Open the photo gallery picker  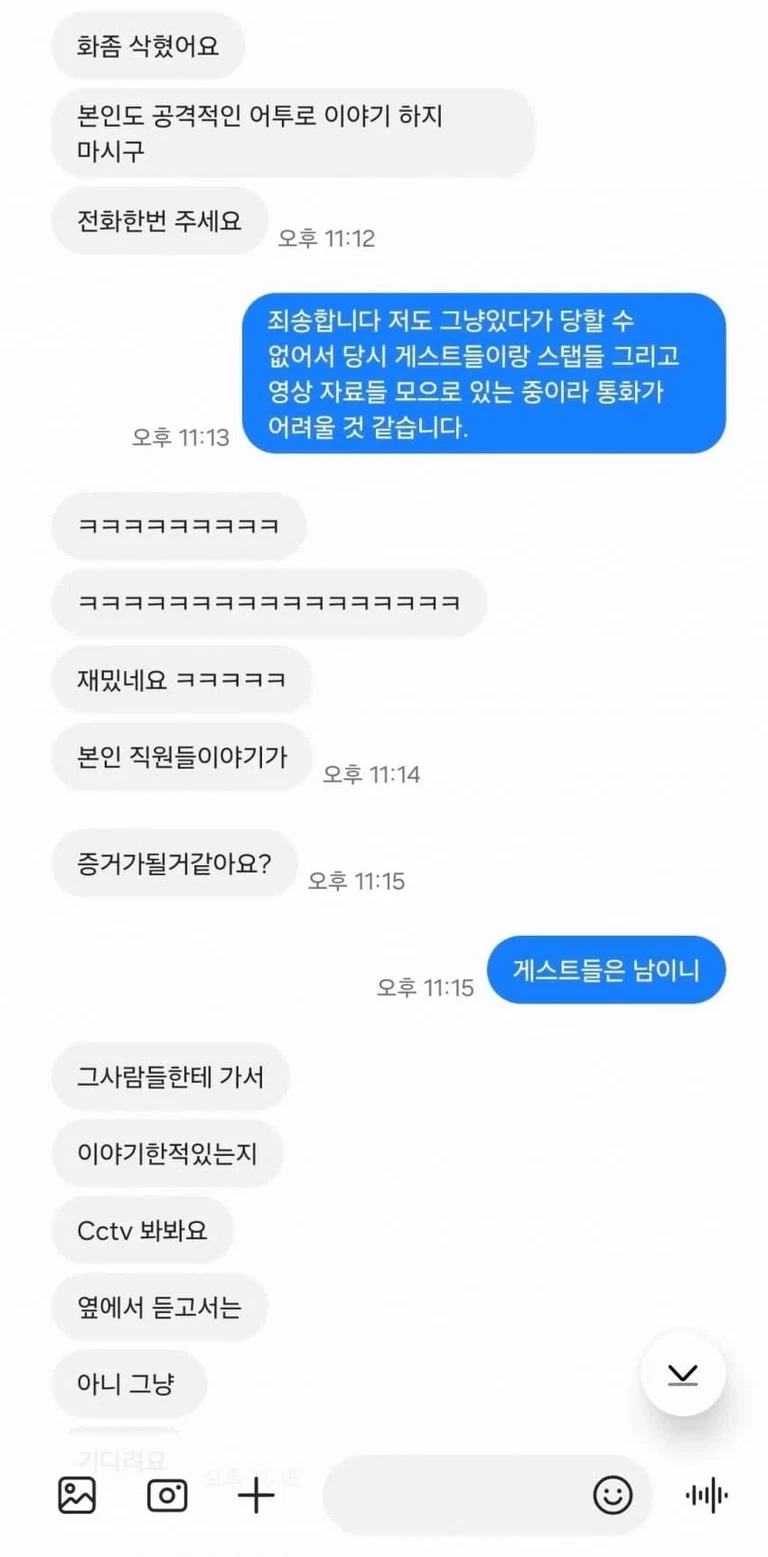click(x=77, y=1495)
